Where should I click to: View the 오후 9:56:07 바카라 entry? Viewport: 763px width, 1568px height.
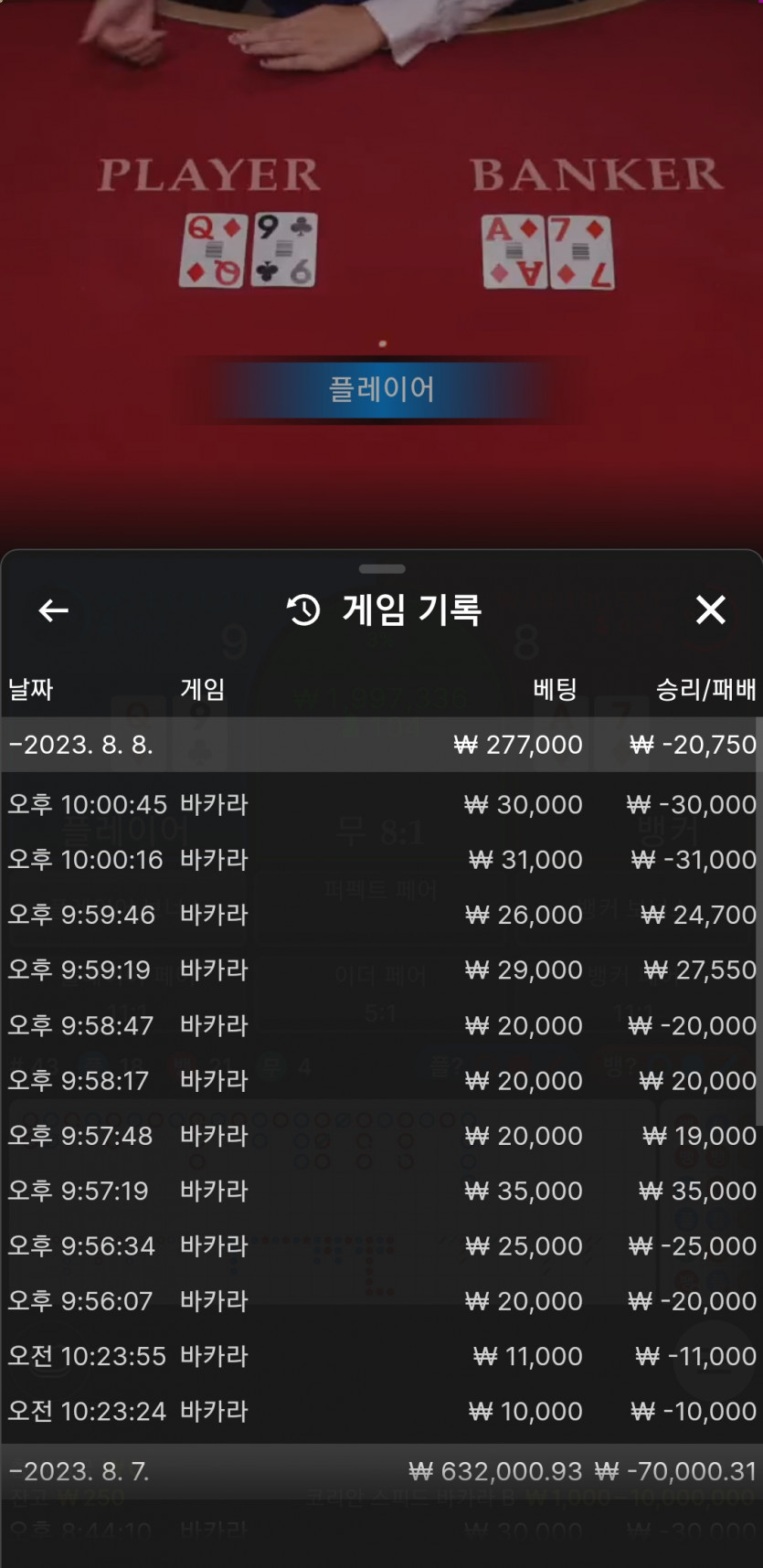click(x=381, y=1301)
